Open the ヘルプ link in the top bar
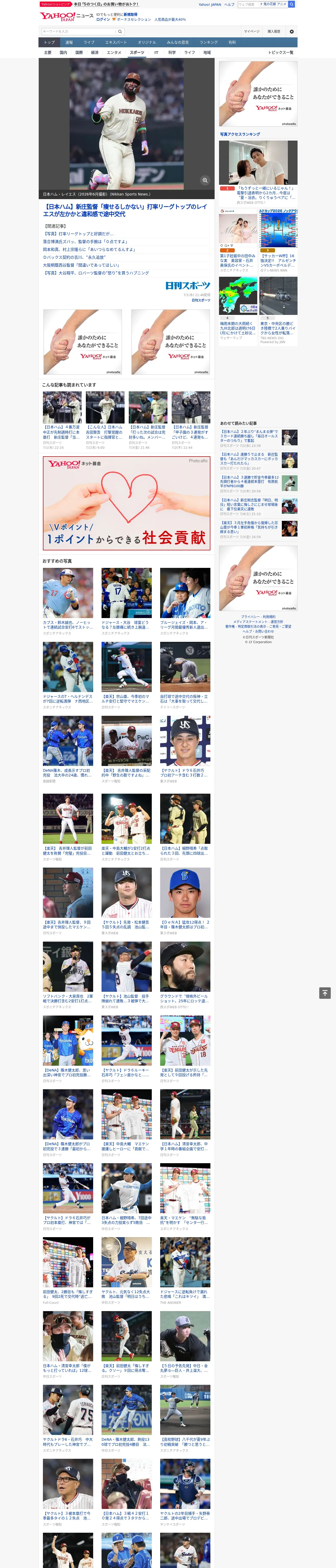 pyautogui.click(x=229, y=4)
